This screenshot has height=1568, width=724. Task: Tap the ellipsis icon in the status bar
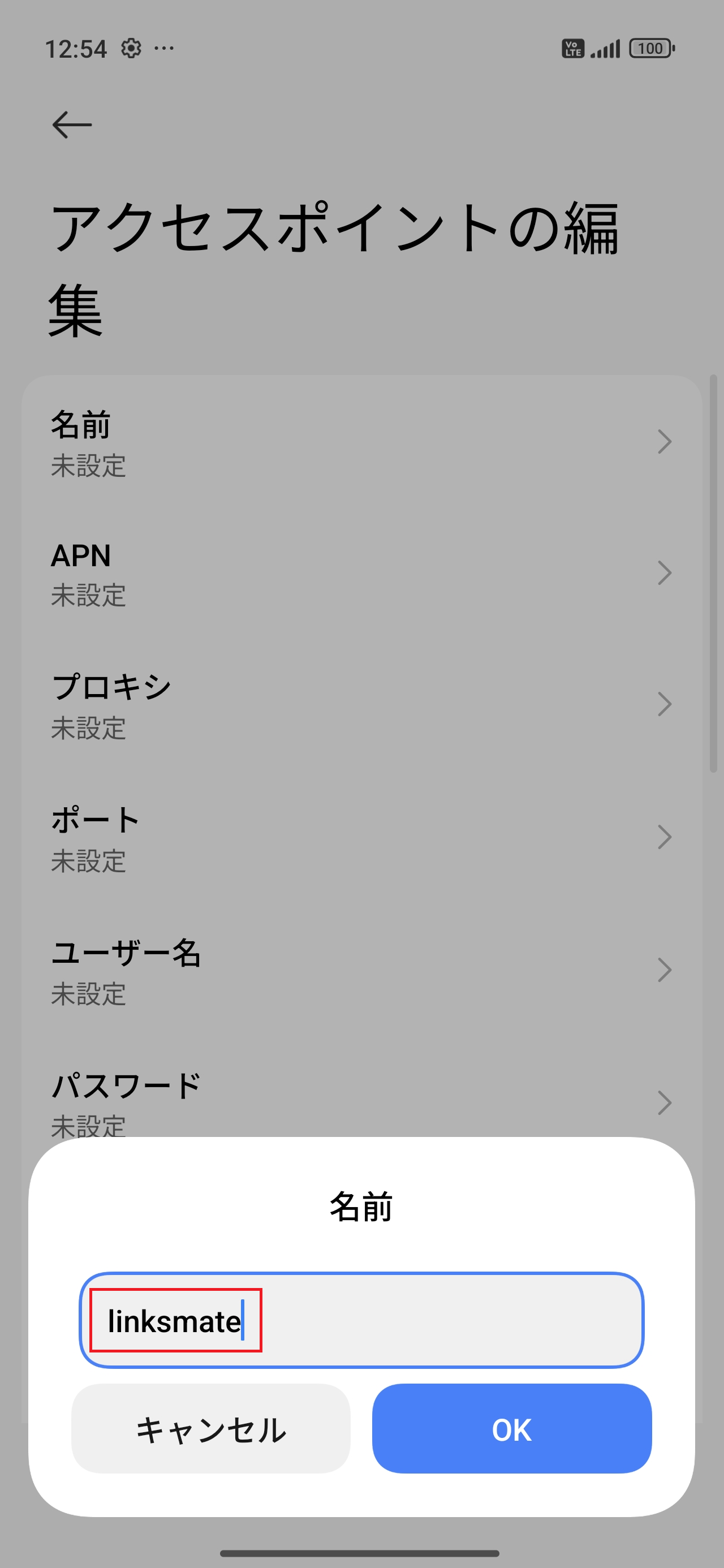tap(165, 49)
